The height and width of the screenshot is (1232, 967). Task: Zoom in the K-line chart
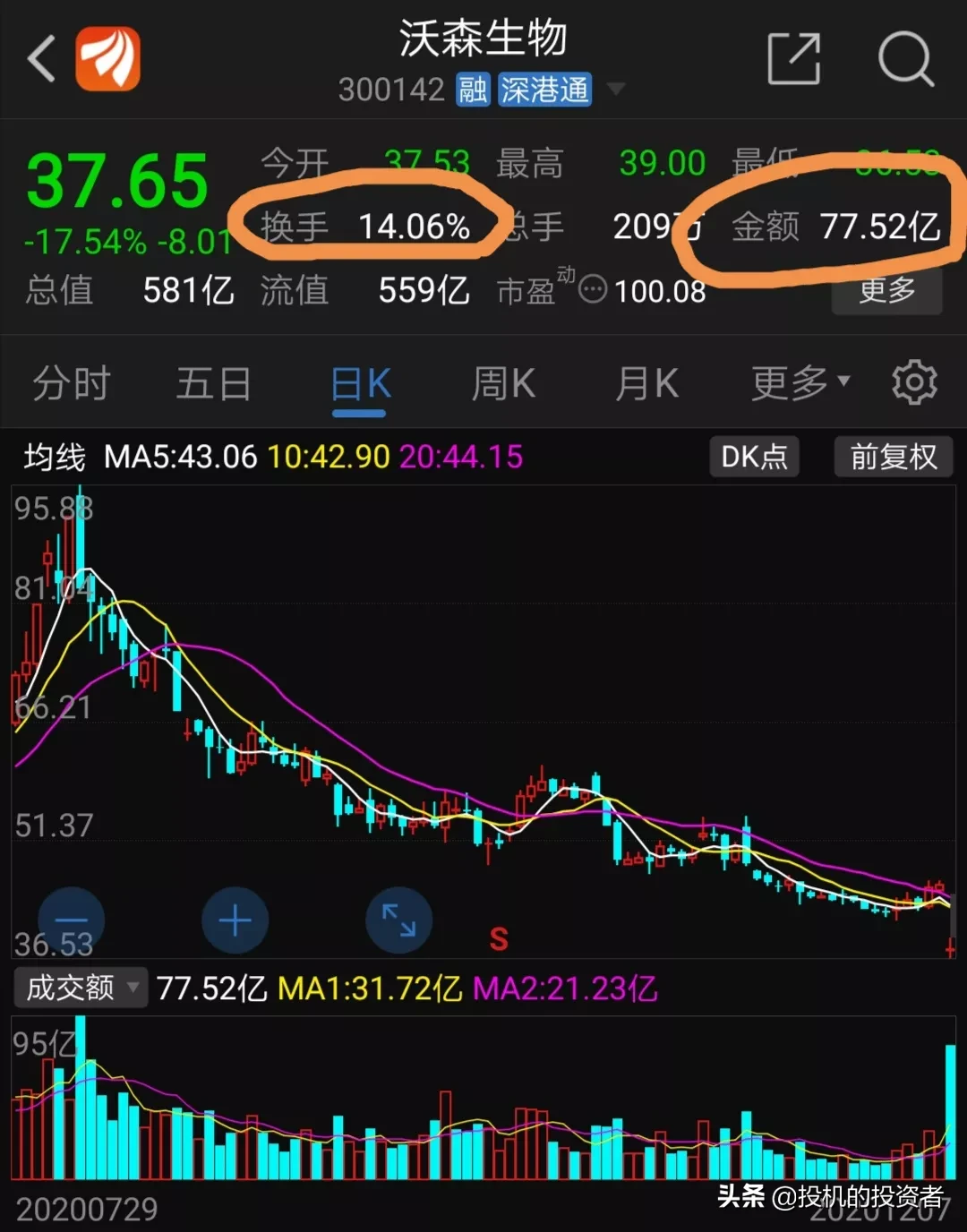235,920
